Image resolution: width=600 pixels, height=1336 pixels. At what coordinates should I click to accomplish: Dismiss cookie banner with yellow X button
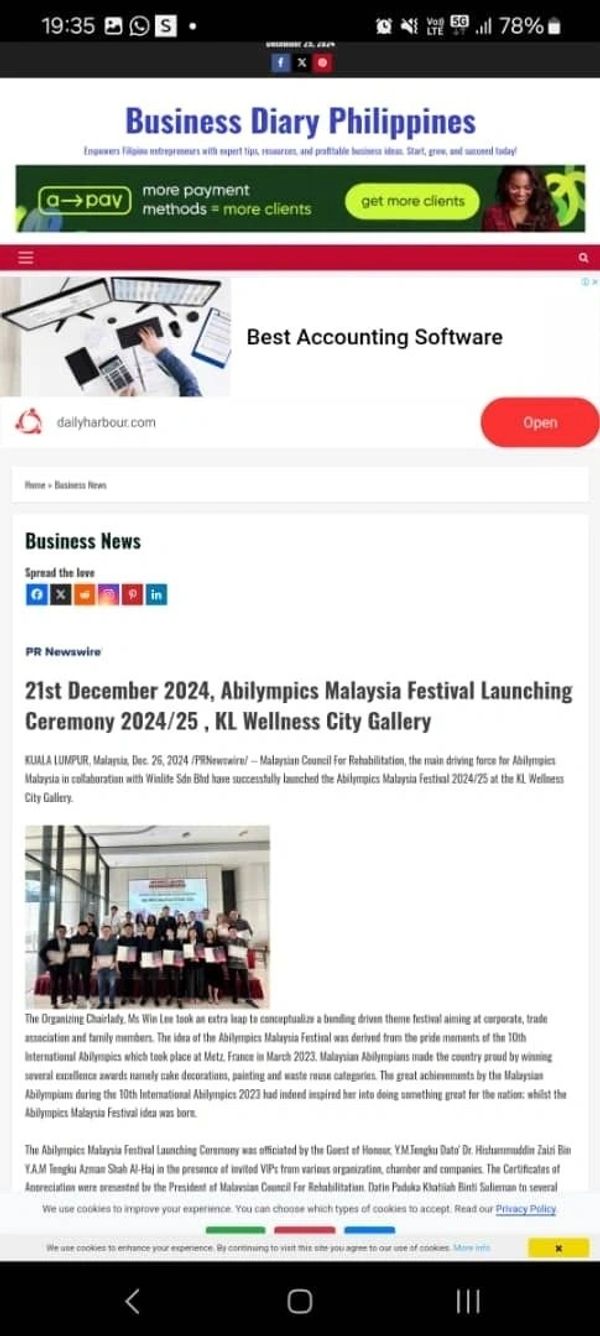(x=558, y=1248)
